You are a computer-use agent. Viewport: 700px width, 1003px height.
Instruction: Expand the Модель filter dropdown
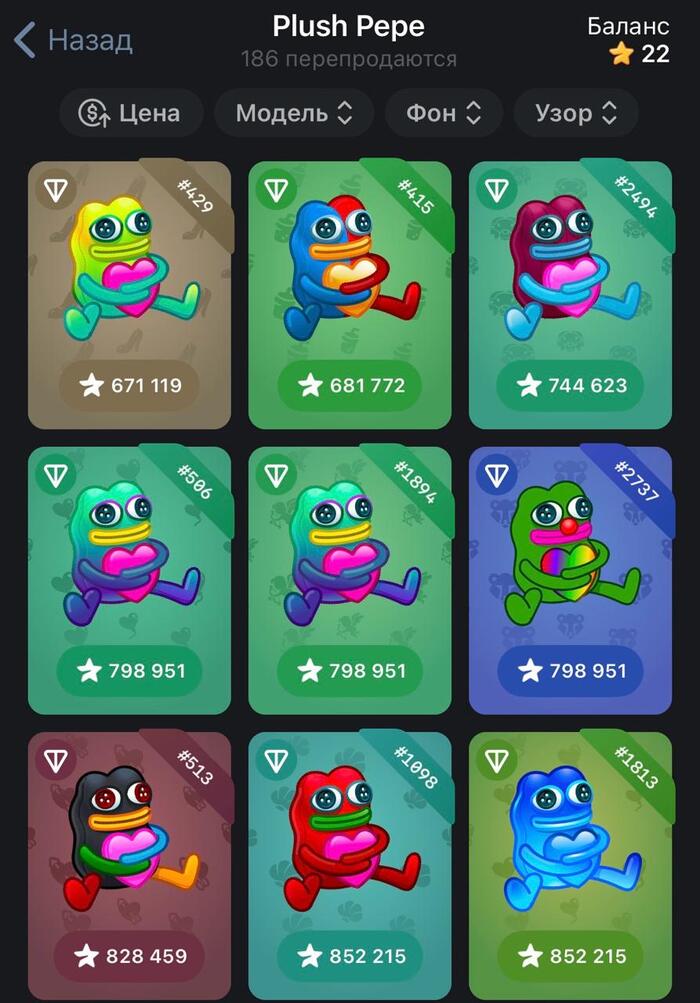[x=294, y=113]
